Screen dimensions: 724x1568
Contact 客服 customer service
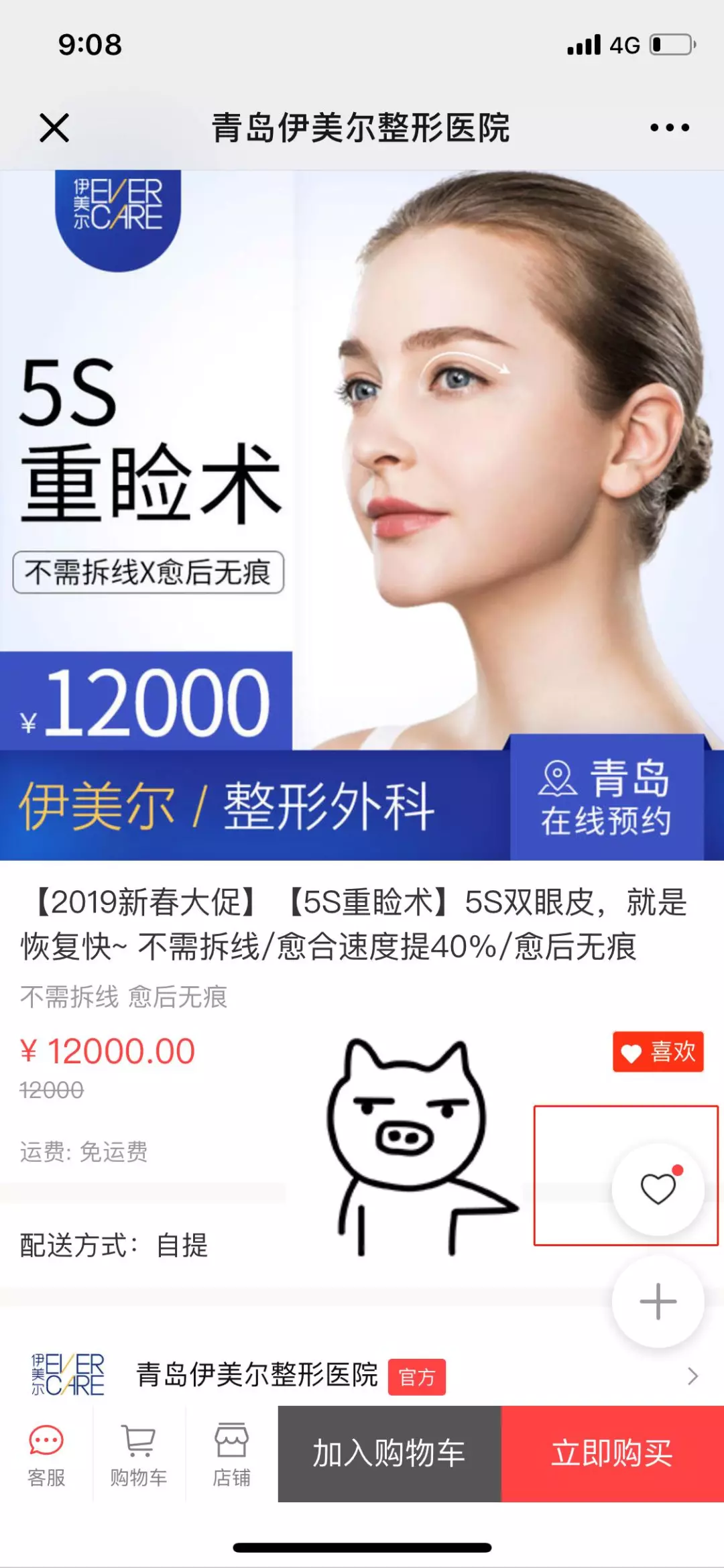tap(46, 1453)
